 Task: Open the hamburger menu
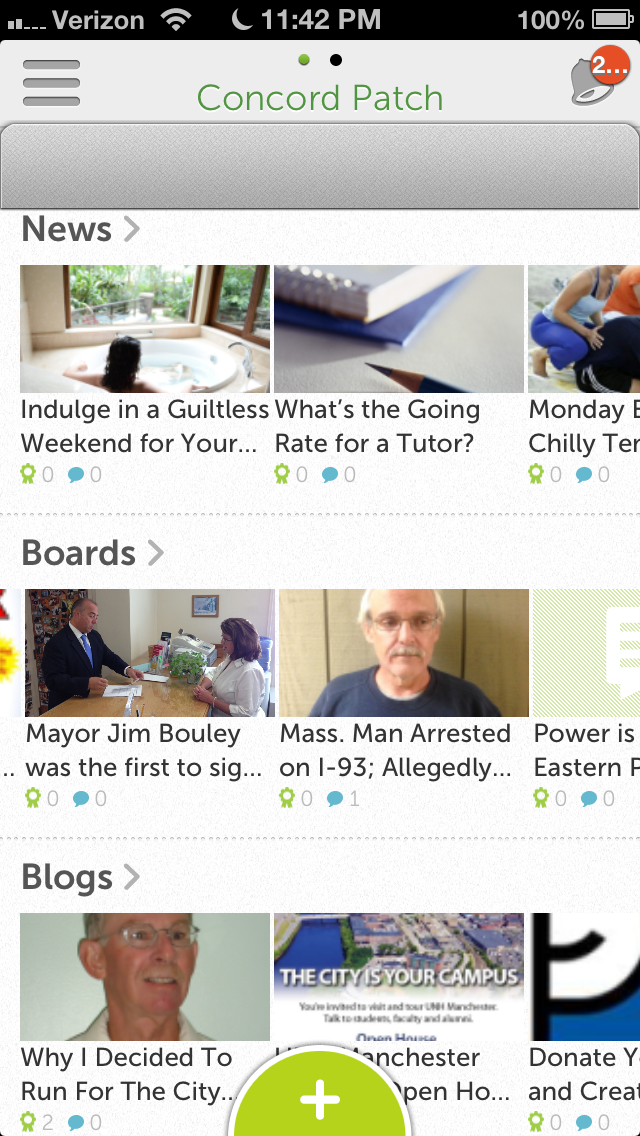pyautogui.click(x=51, y=82)
